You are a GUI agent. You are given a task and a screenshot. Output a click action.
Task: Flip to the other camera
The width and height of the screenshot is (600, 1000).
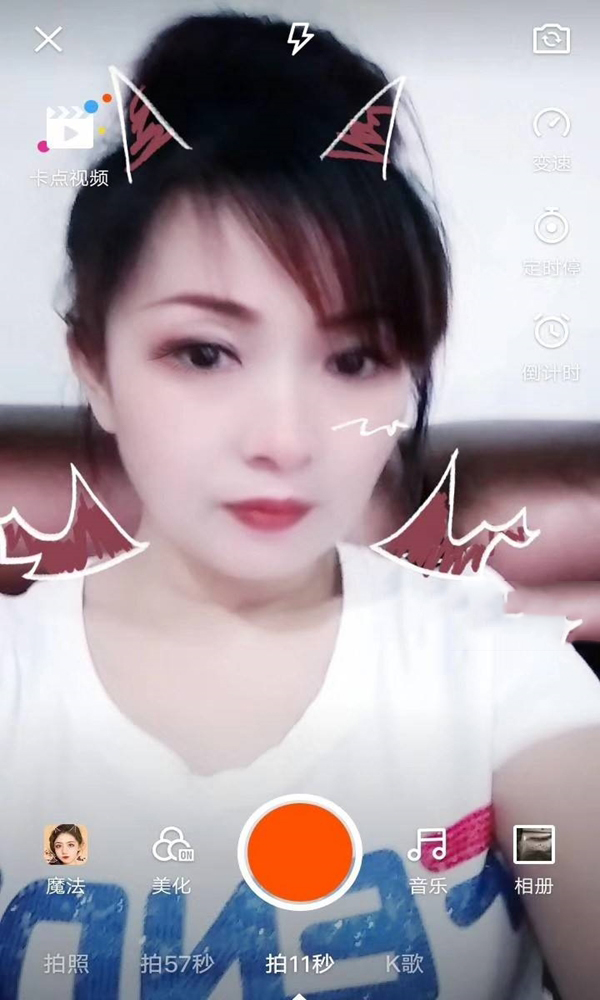551,39
